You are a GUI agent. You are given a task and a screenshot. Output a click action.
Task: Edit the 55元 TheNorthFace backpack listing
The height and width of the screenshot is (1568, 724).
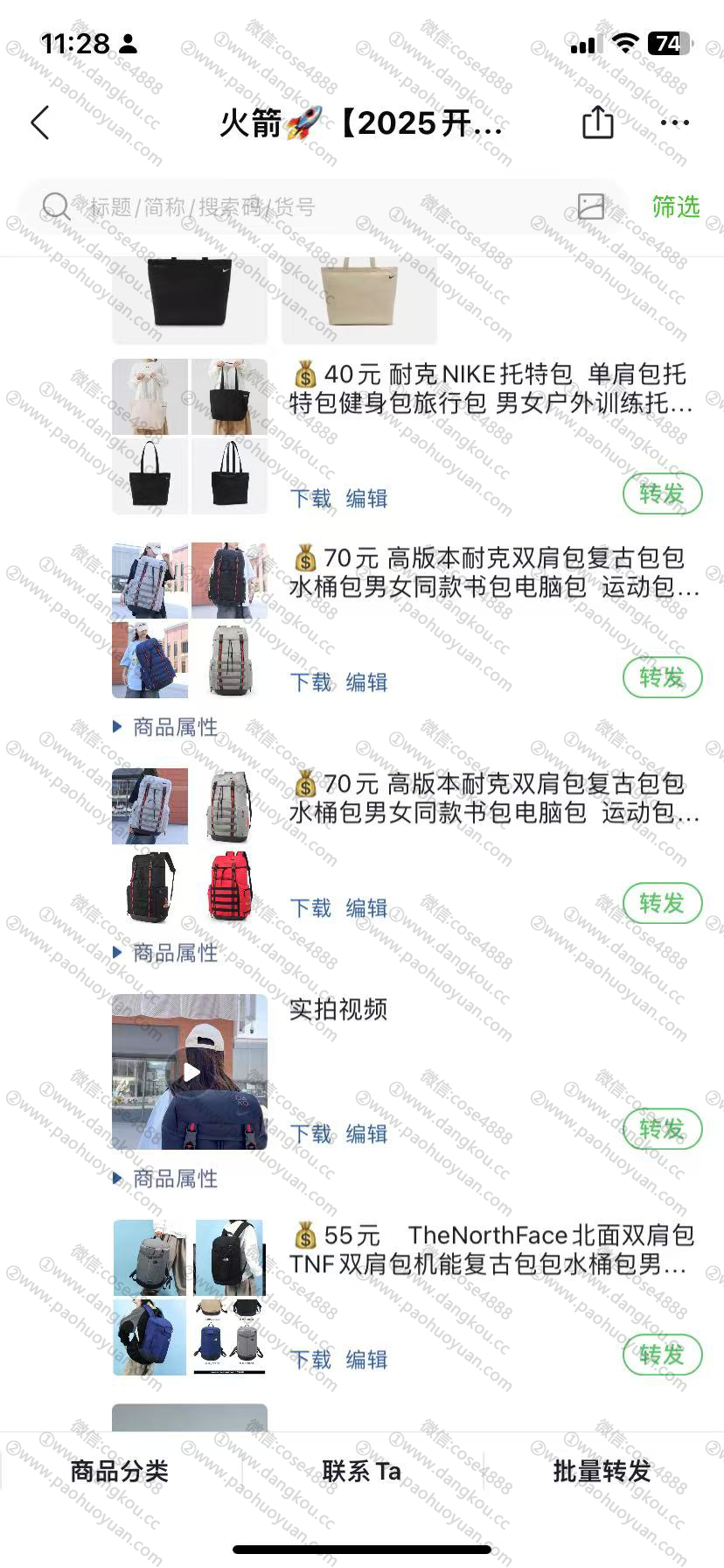(x=366, y=1360)
